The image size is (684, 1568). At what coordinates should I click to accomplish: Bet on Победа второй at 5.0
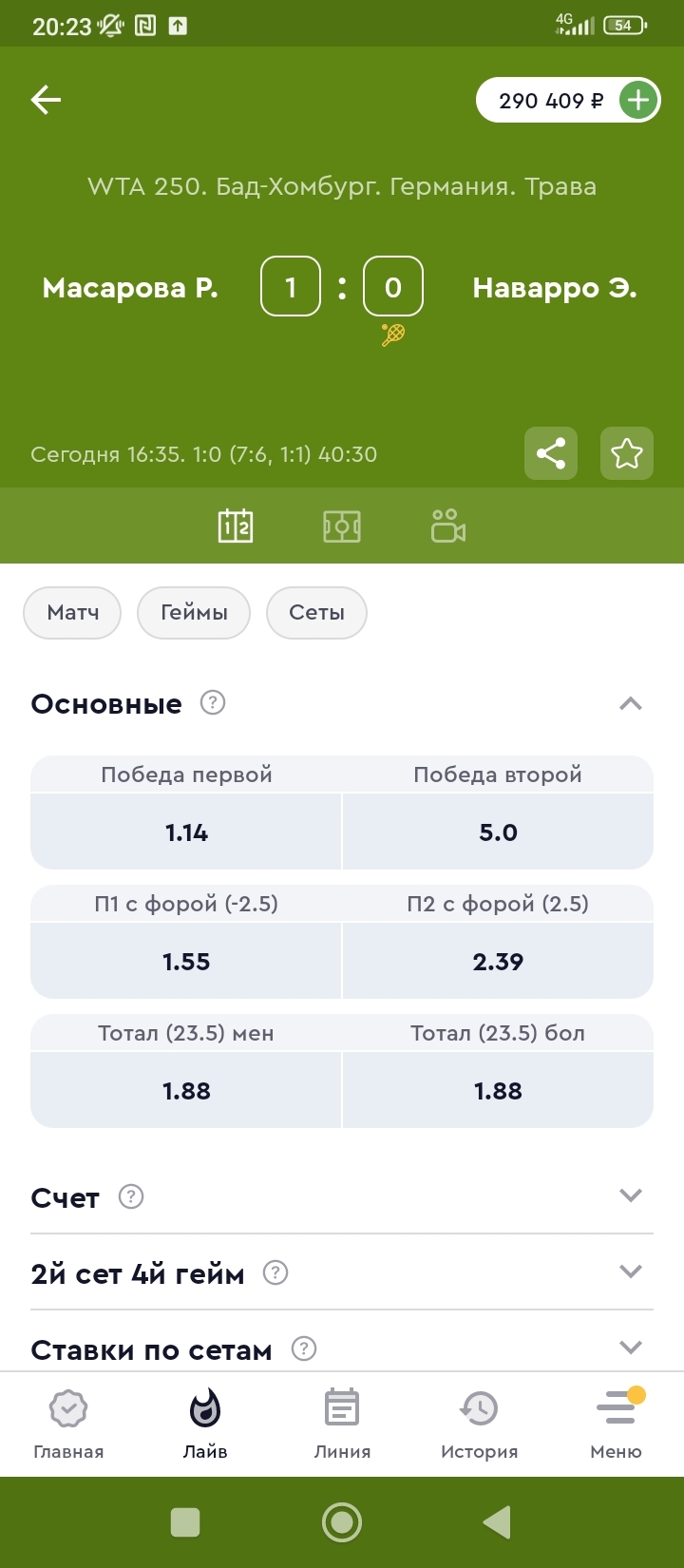pyautogui.click(x=498, y=832)
